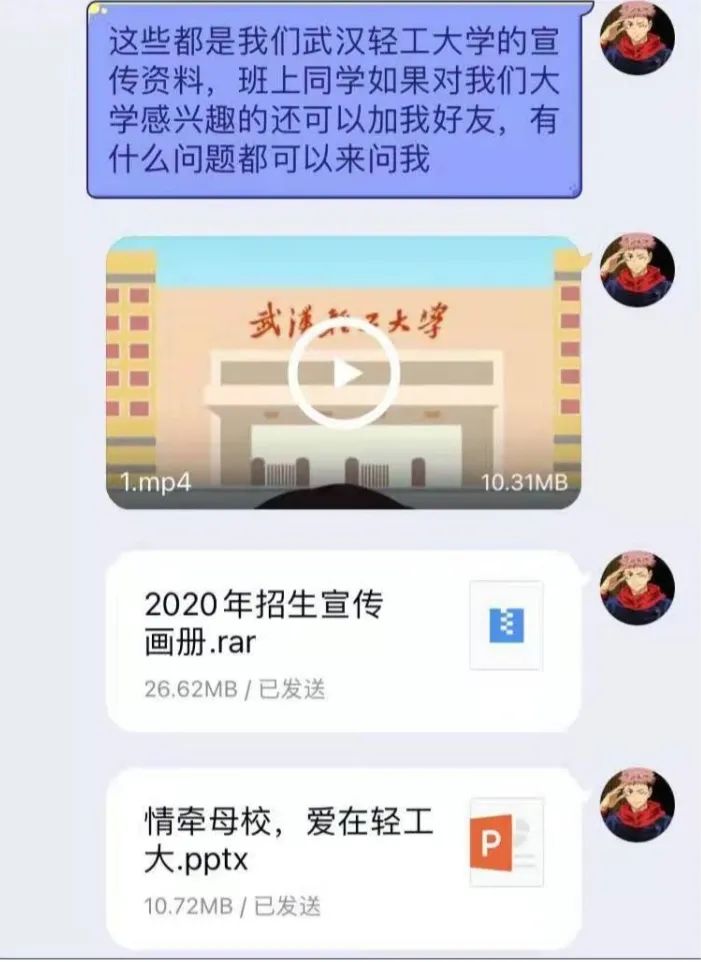Play the 1.mp4 video message
701x962 pixels.
coord(344,374)
